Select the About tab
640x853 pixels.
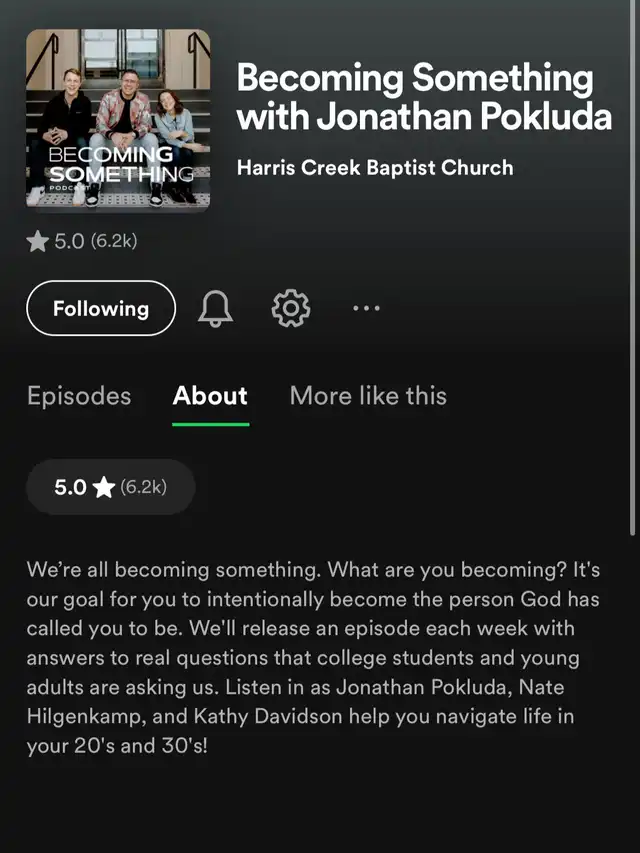[x=210, y=396]
